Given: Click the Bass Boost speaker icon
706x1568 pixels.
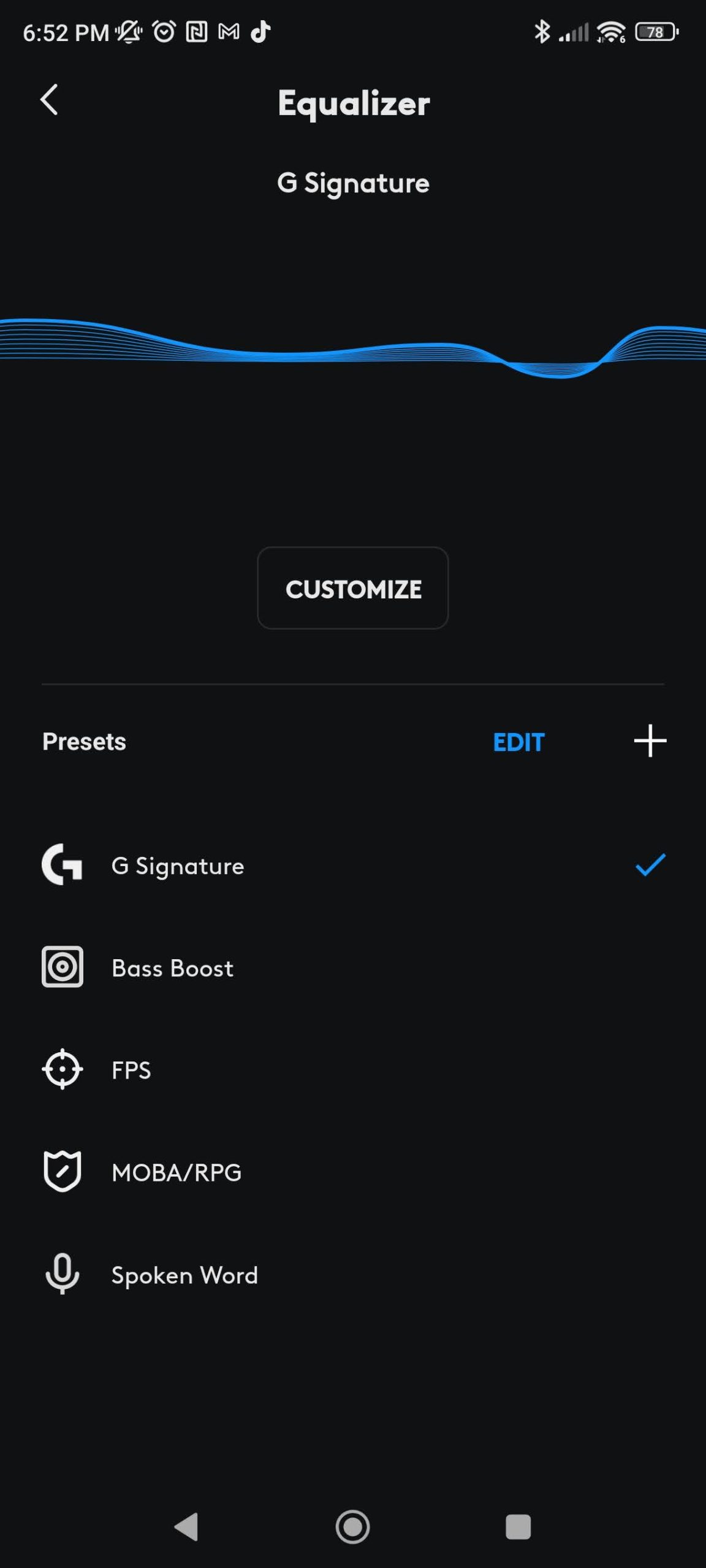Looking at the screenshot, I should point(61,968).
